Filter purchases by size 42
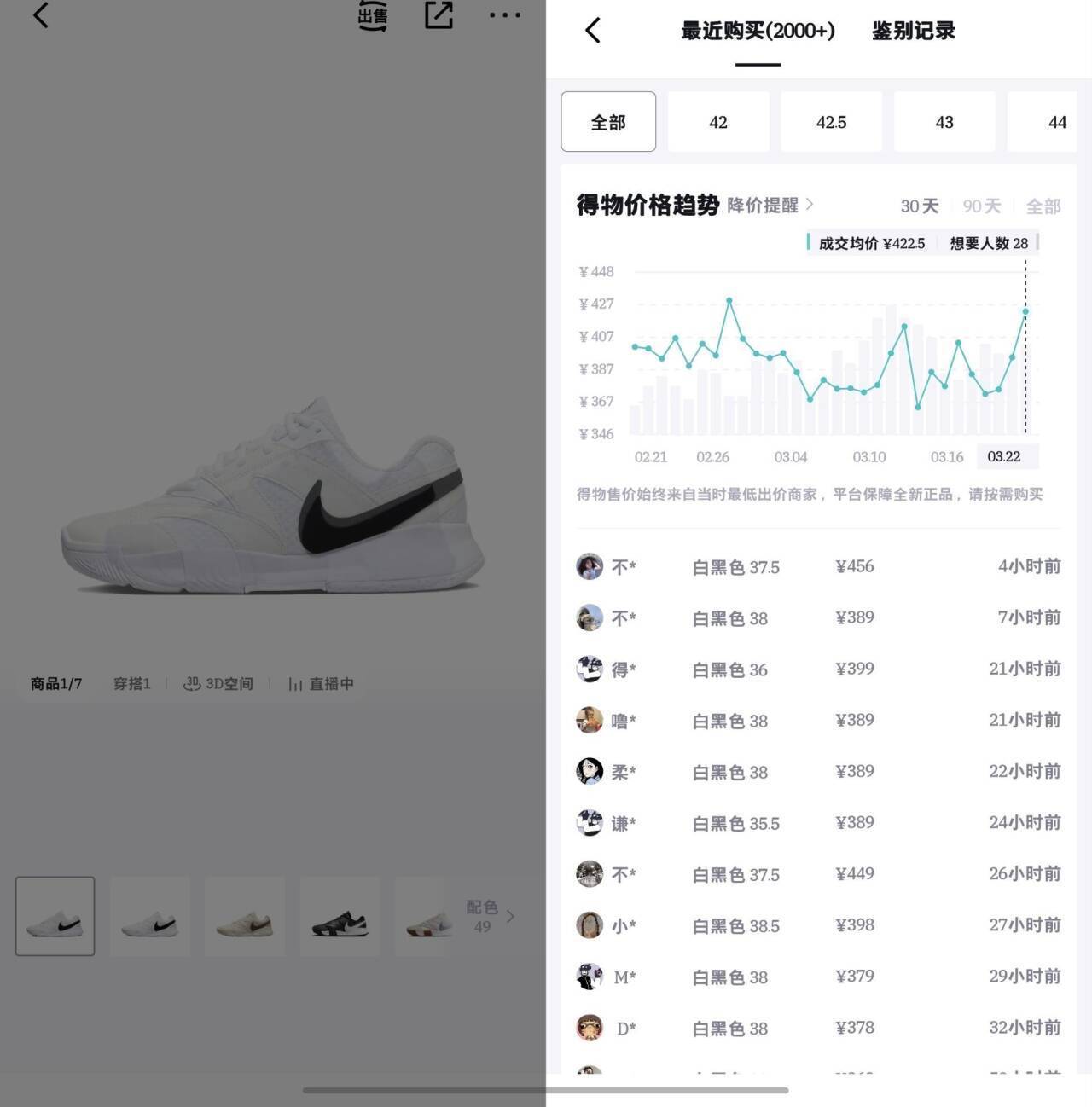 718,122
